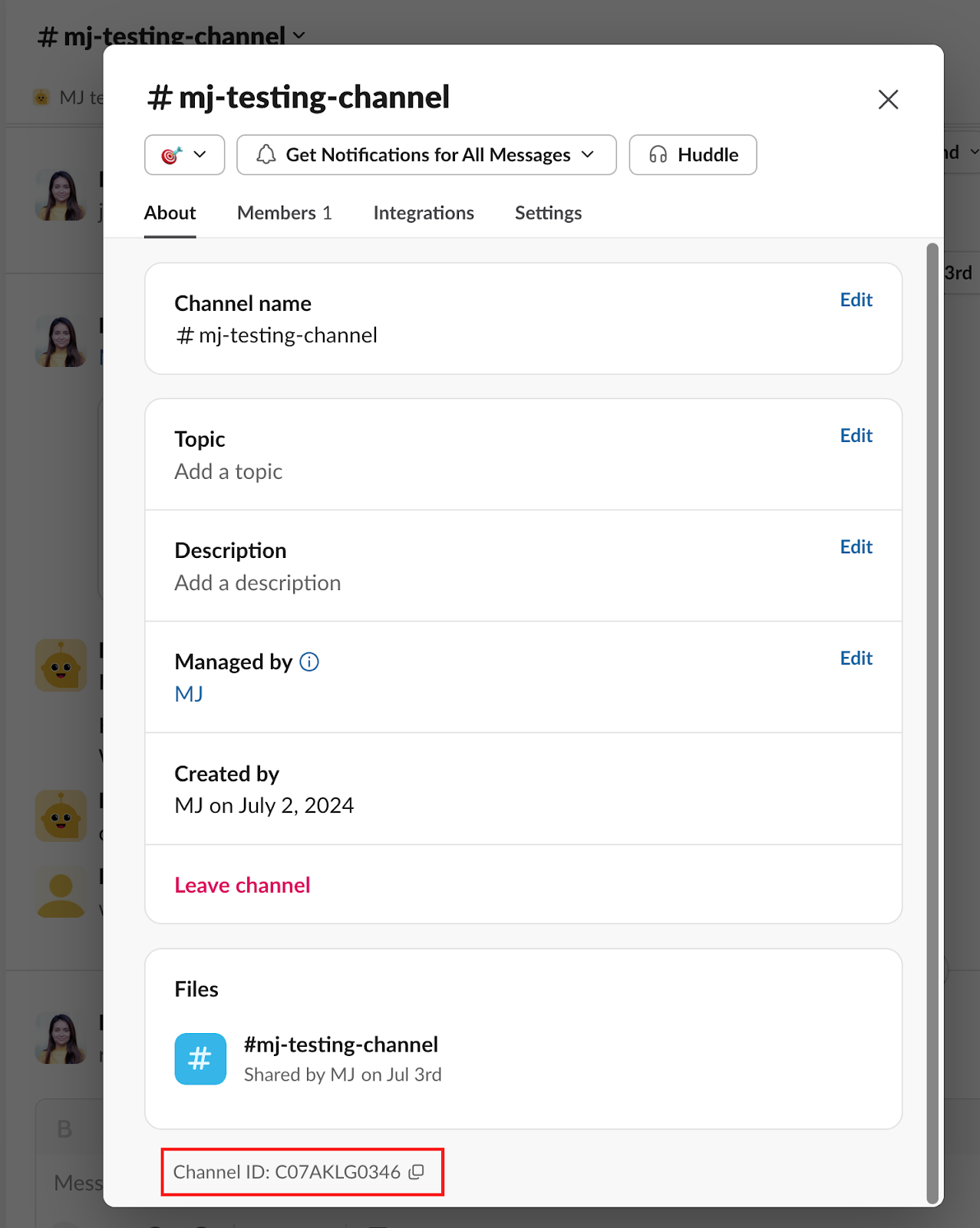
Task: Expand the Get Notifications for All Messages dropdown
Action: pyautogui.click(x=426, y=155)
